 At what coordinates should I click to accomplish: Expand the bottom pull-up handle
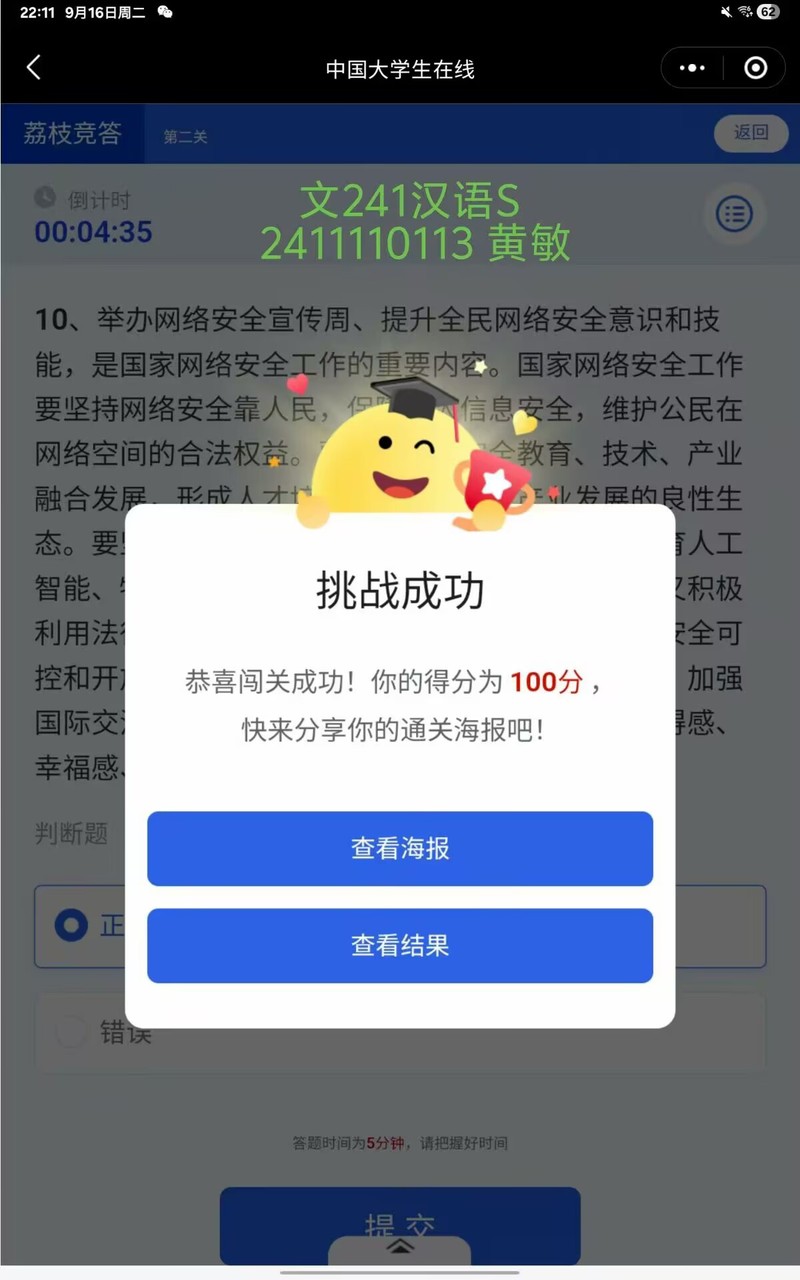click(400, 1247)
